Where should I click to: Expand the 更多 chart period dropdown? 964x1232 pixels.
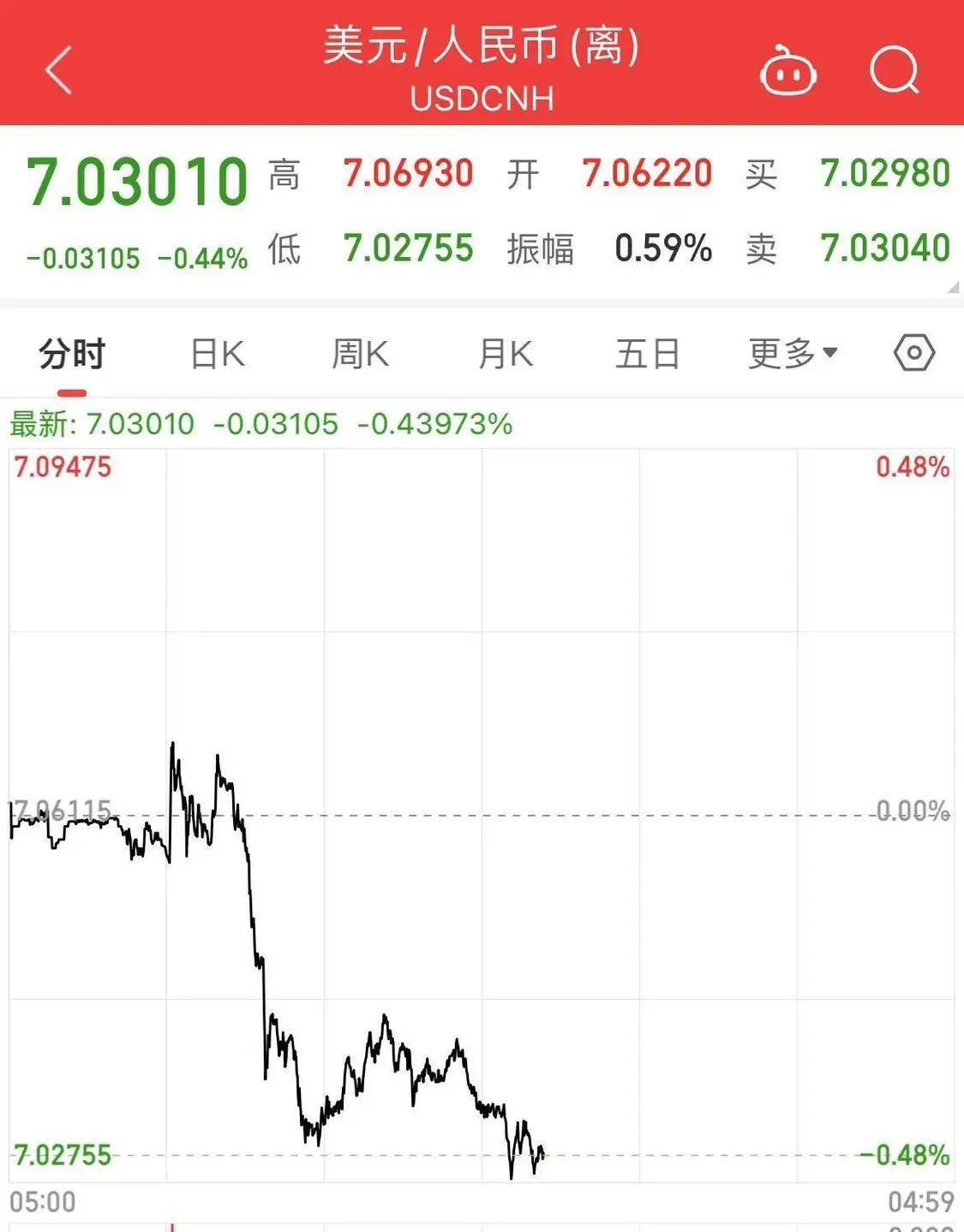pyautogui.click(x=793, y=354)
